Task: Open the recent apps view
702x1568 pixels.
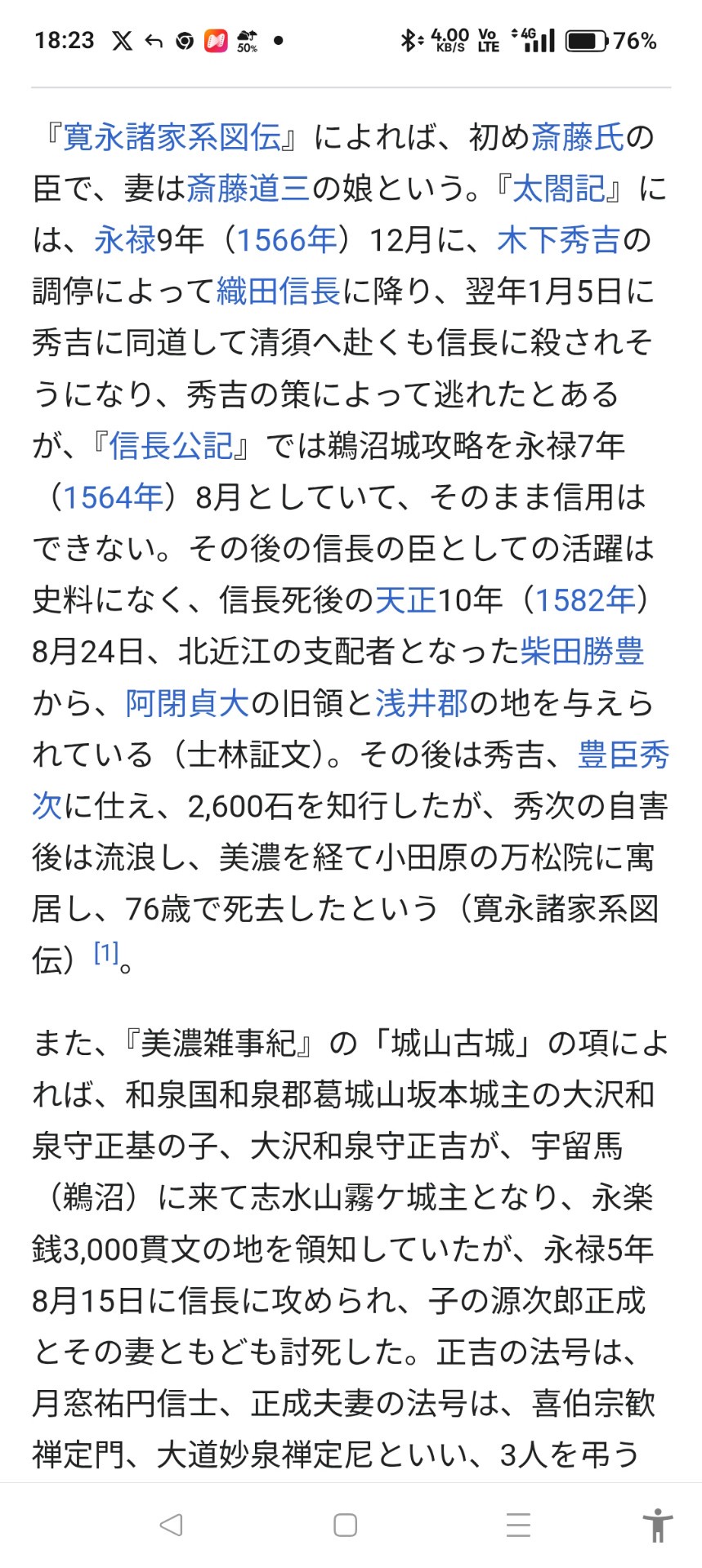Action: tap(518, 1525)
